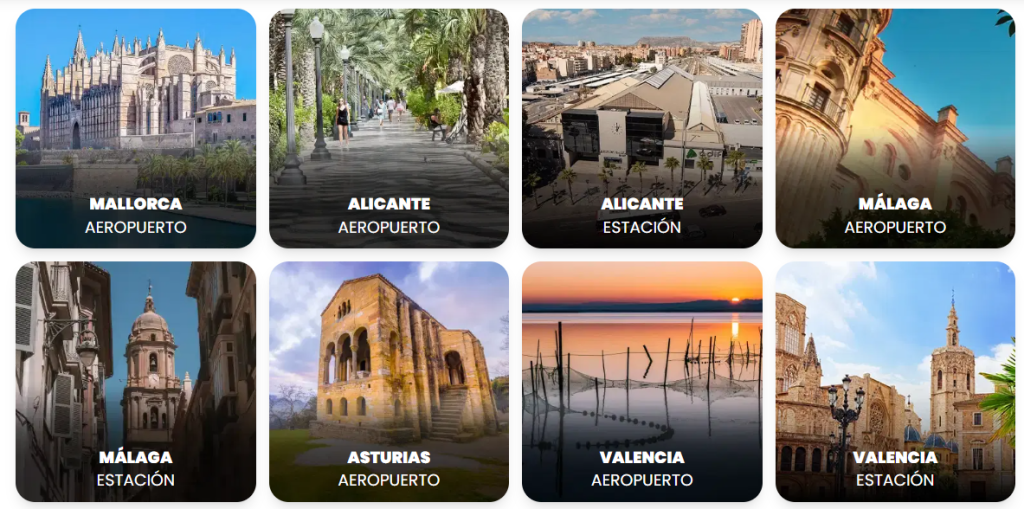Screen dimensions: 1024x509
Task: Choose the Valencia Aeropuerto card
Action: point(641,381)
